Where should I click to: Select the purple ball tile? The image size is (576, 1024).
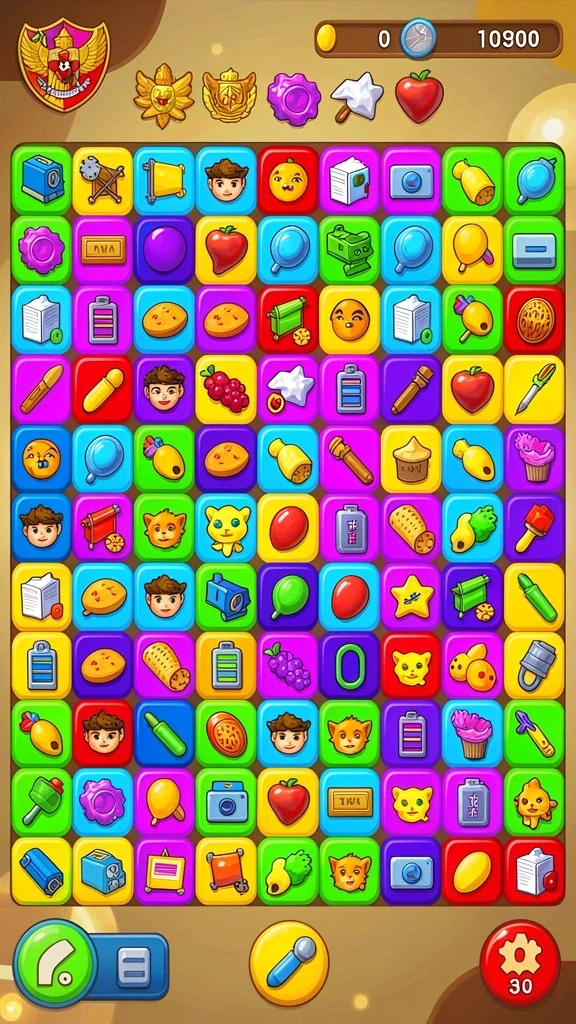165,249
